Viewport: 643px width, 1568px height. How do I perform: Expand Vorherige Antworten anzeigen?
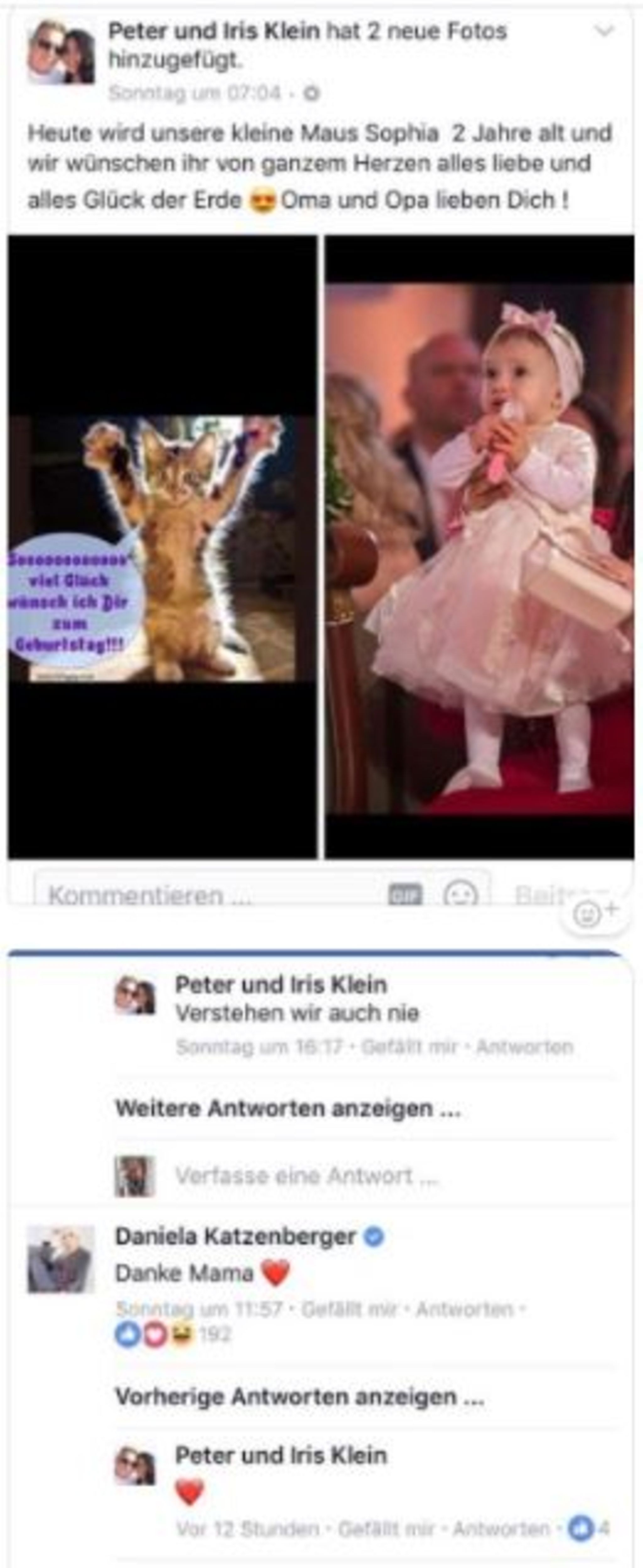(x=300, y=1397)
